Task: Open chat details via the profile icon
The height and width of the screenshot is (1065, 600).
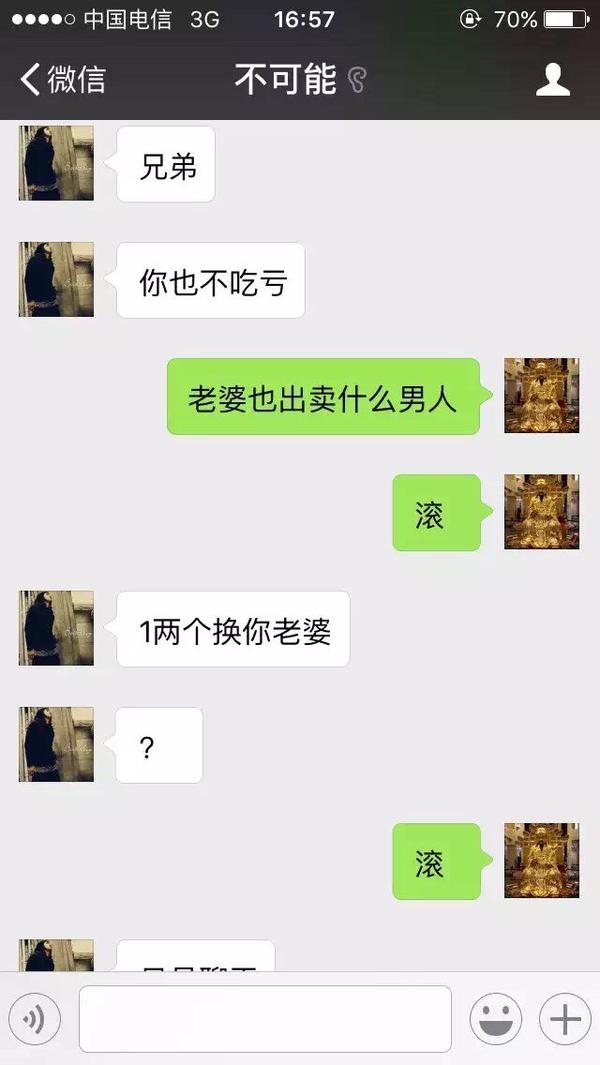Action: (x=553, y=80)
